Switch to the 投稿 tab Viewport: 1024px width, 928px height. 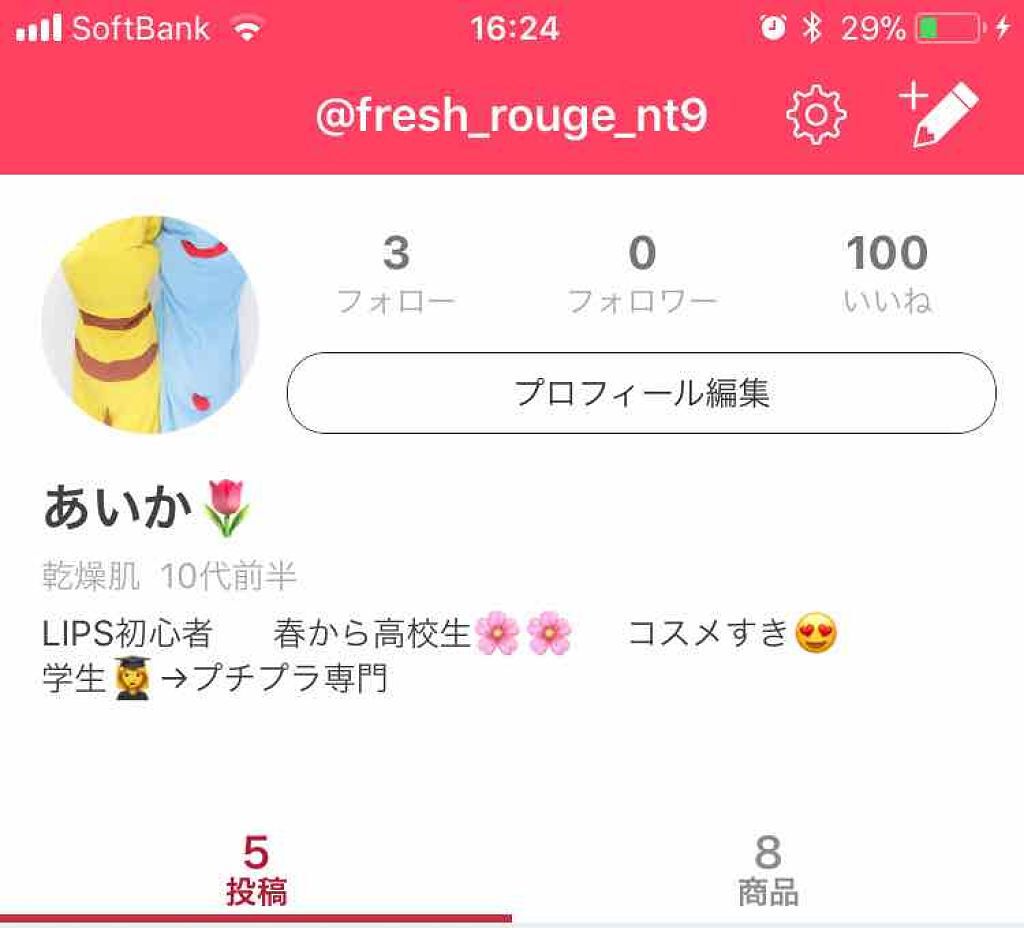pyautogui.click(x=256, y=870)
